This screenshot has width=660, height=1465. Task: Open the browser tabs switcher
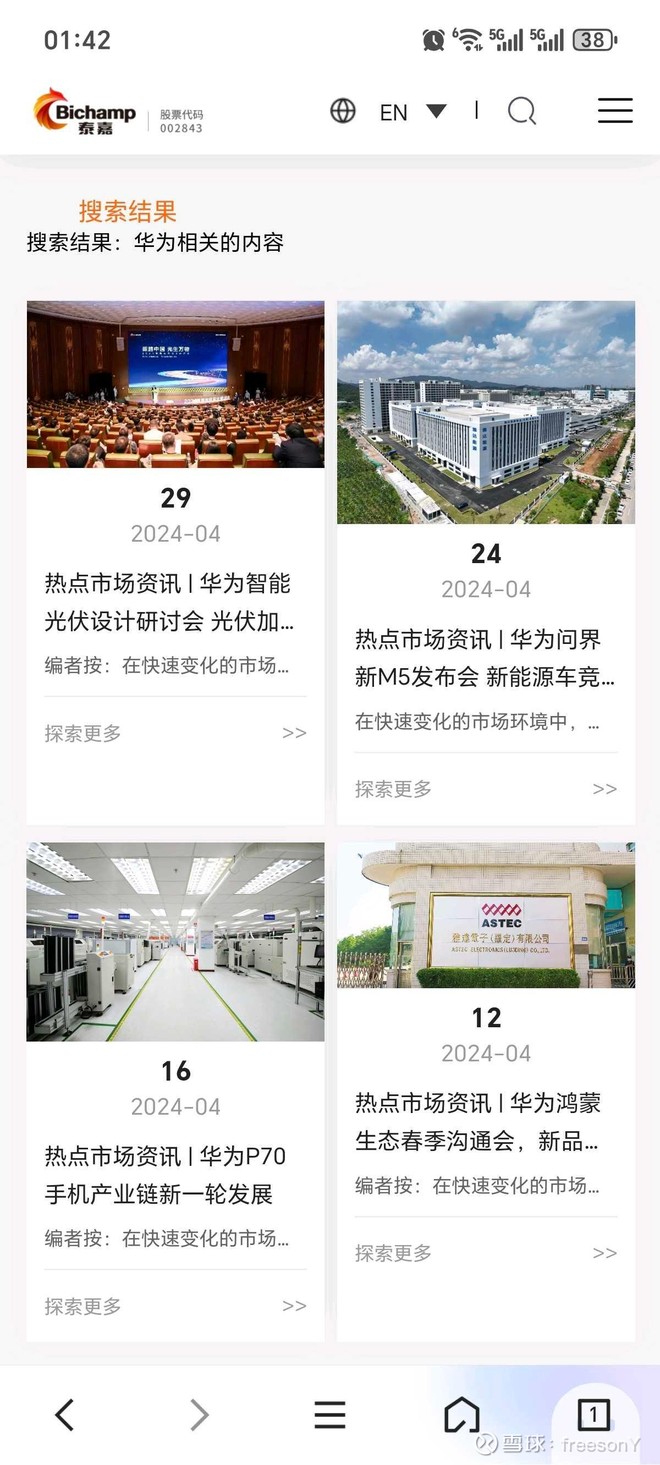coord(593,1415)
